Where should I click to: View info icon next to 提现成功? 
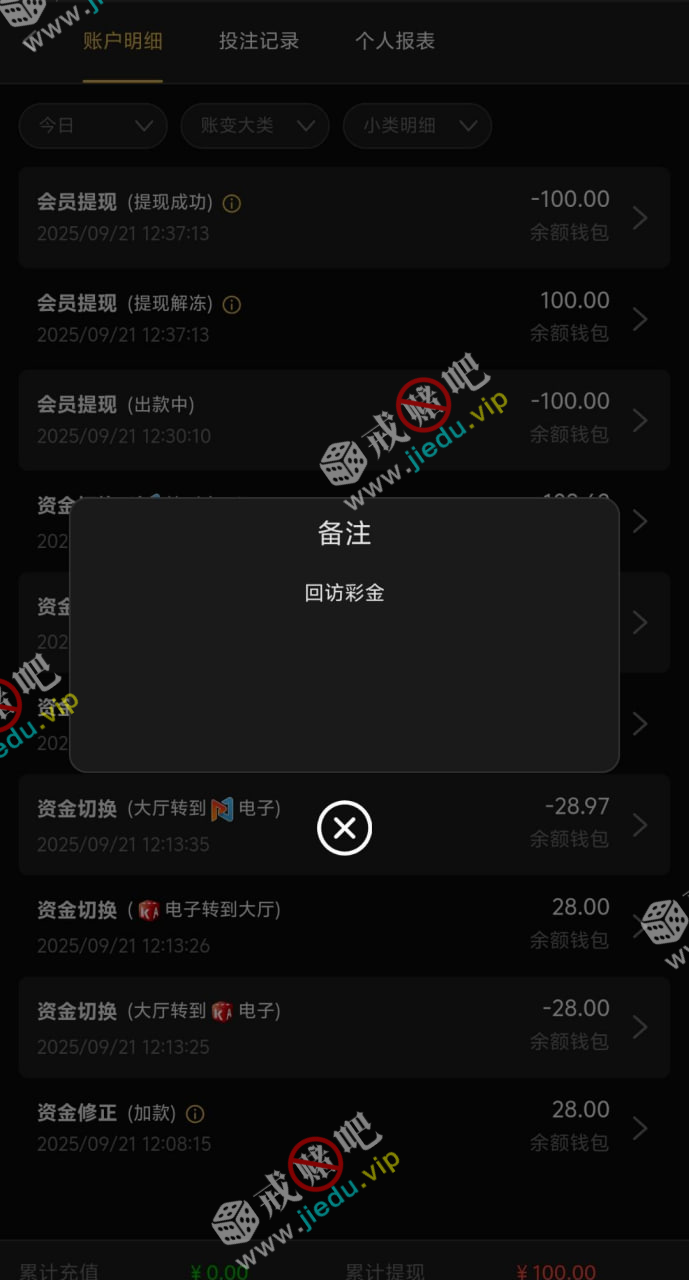(x=232, y=204)
